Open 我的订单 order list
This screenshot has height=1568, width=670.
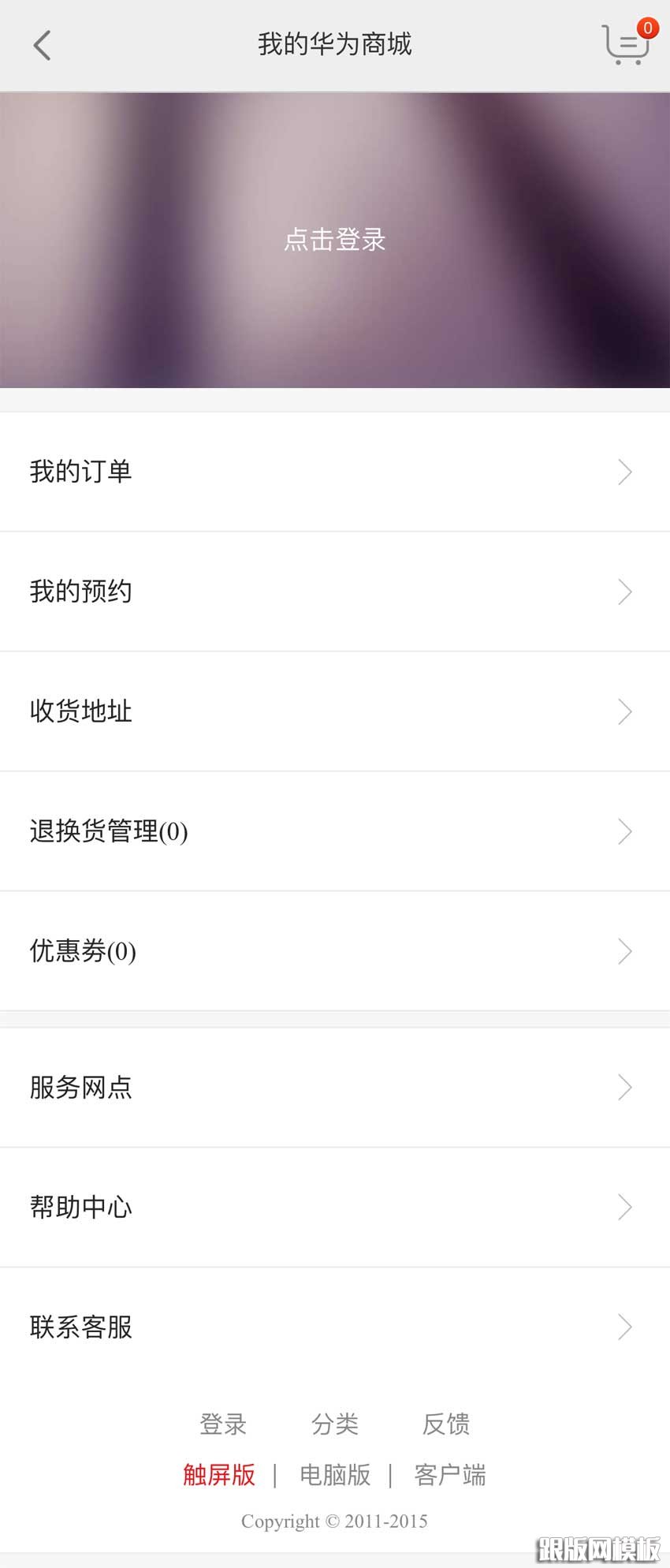tap(81, 472)
